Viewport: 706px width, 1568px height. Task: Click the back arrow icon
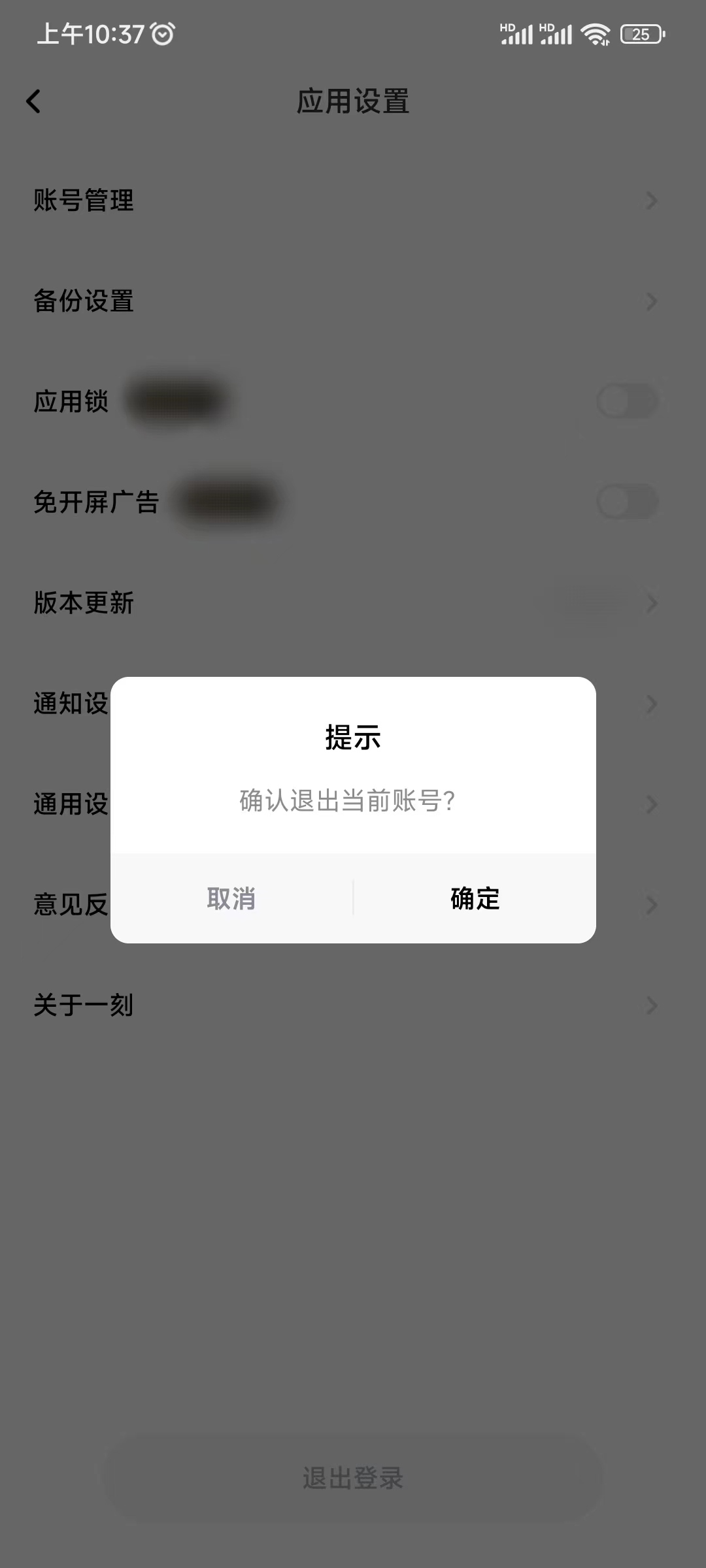point(33,102)
